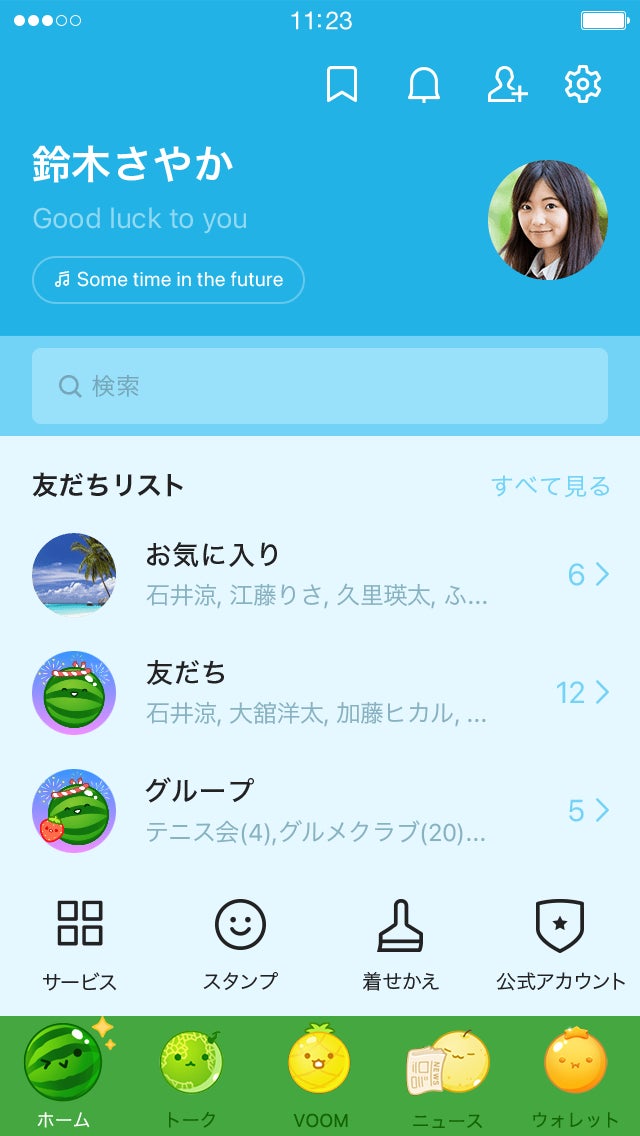Open the スタンプ sticker shop
640x1136 pixels.
(x=240, y=942)
